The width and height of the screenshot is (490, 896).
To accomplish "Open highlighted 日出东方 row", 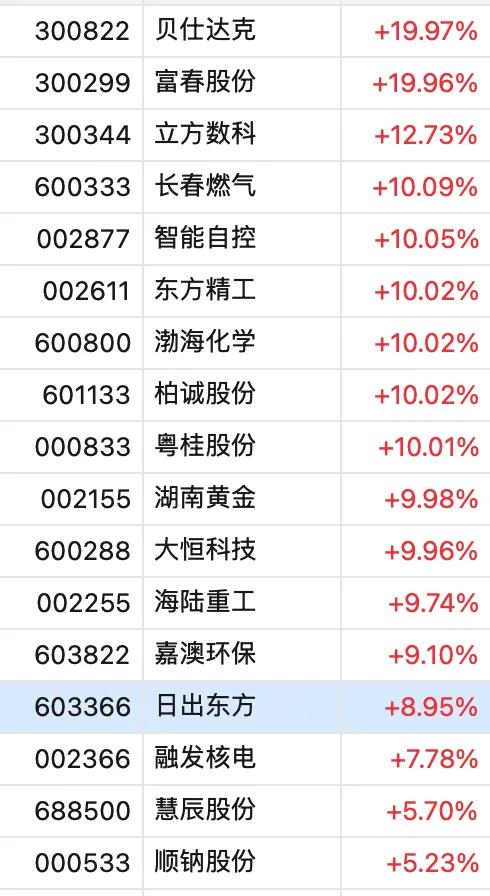I will 245,707.
